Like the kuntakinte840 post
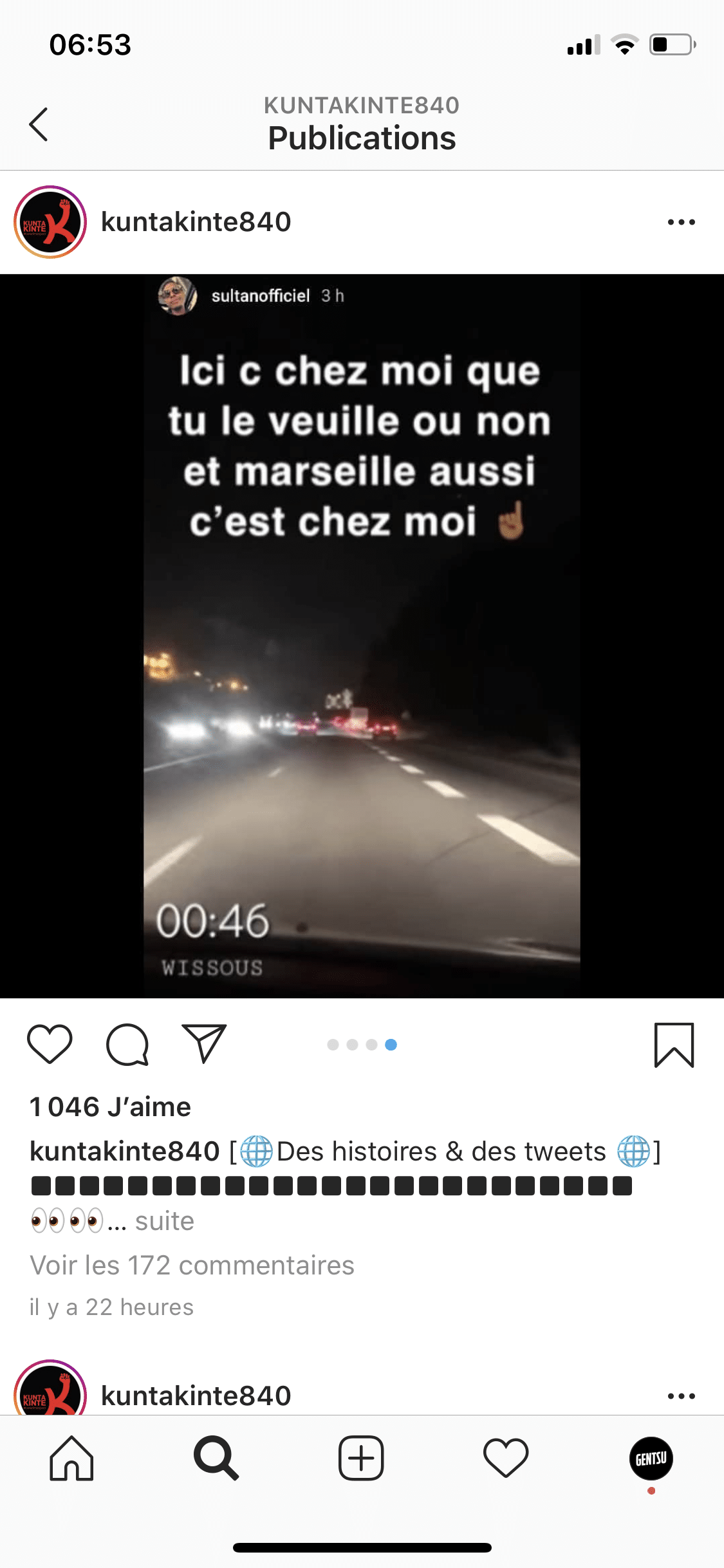Image resolution: width=724 pixels, height=1568 pixels. 50,1044
